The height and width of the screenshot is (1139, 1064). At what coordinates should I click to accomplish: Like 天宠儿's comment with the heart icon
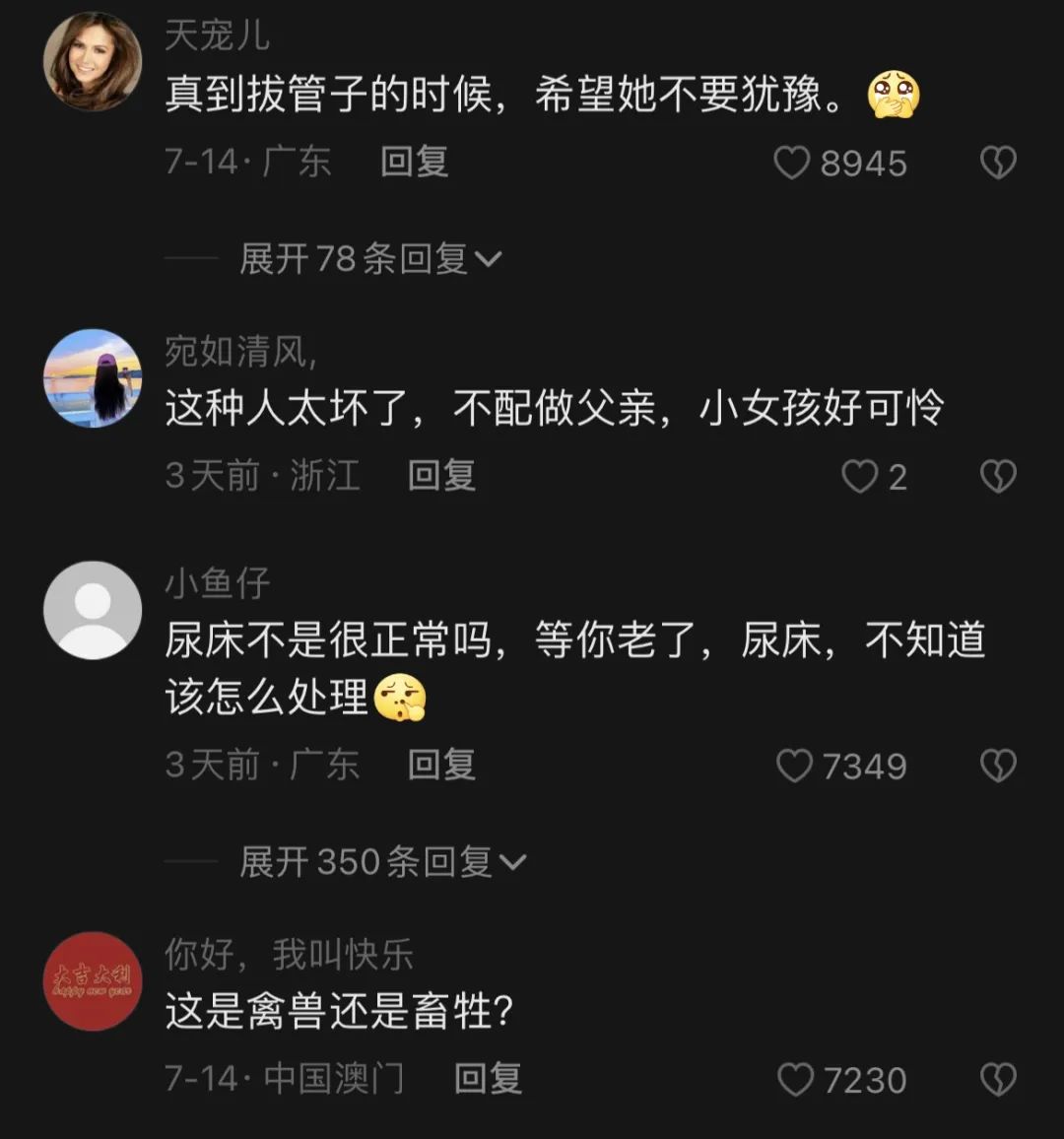794,164
